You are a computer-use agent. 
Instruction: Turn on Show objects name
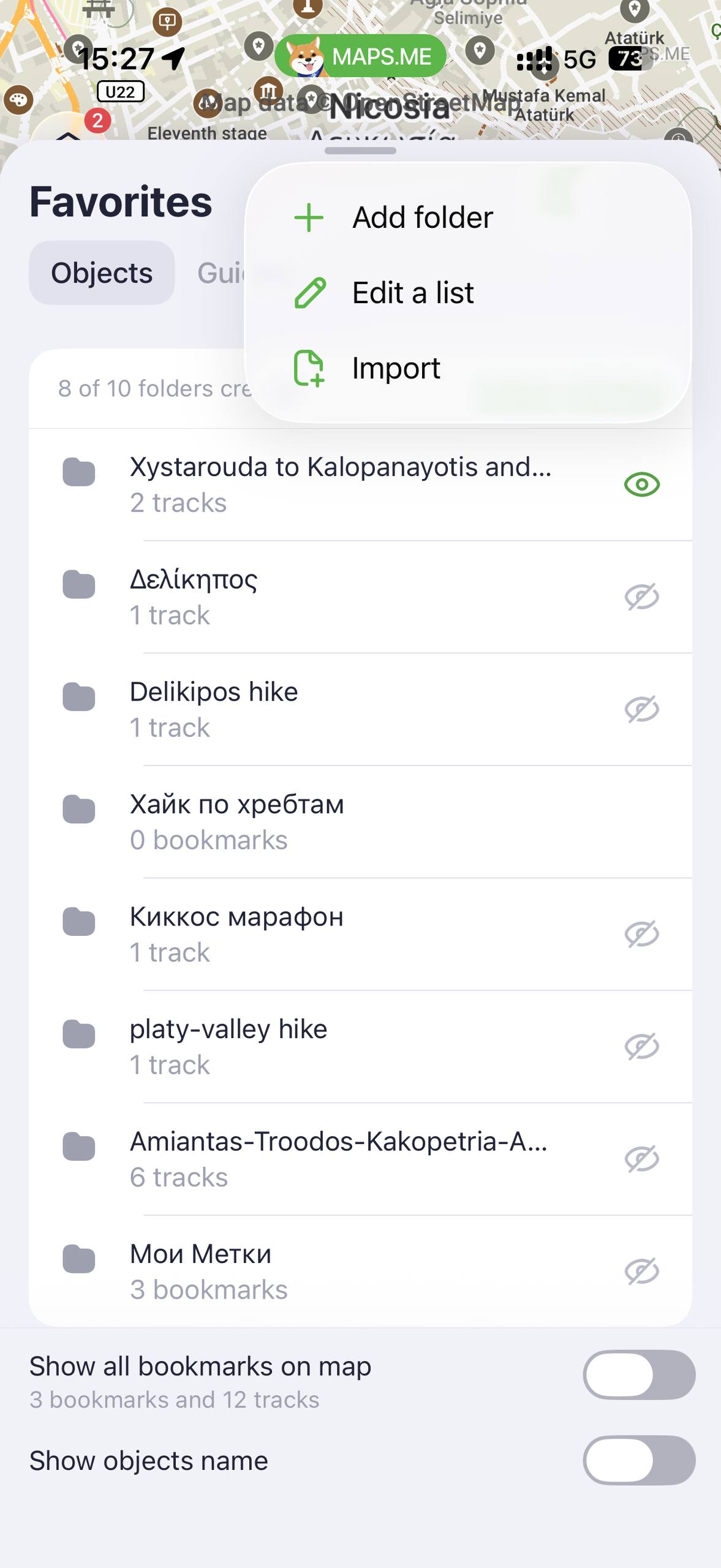[638, 1460]
